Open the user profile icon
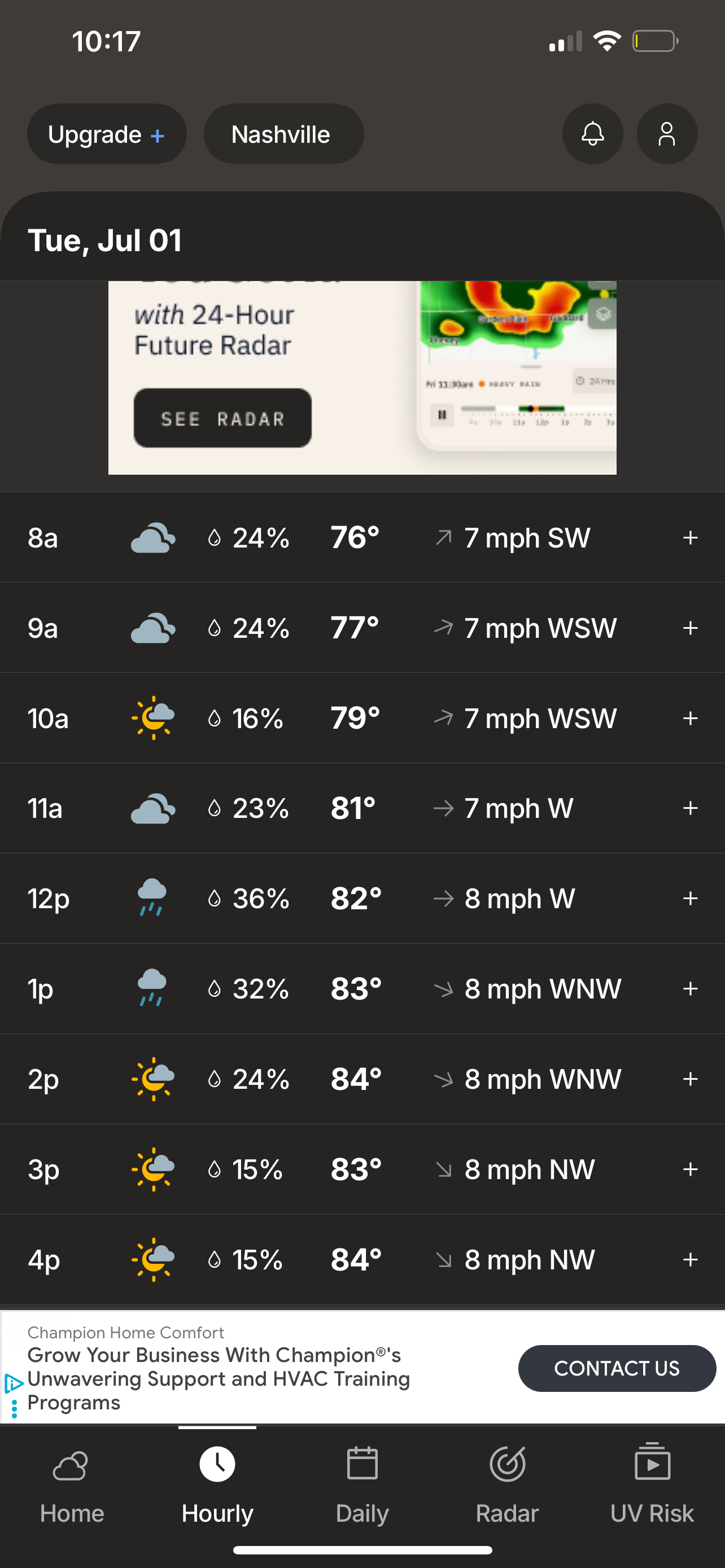 click(667, 134)
